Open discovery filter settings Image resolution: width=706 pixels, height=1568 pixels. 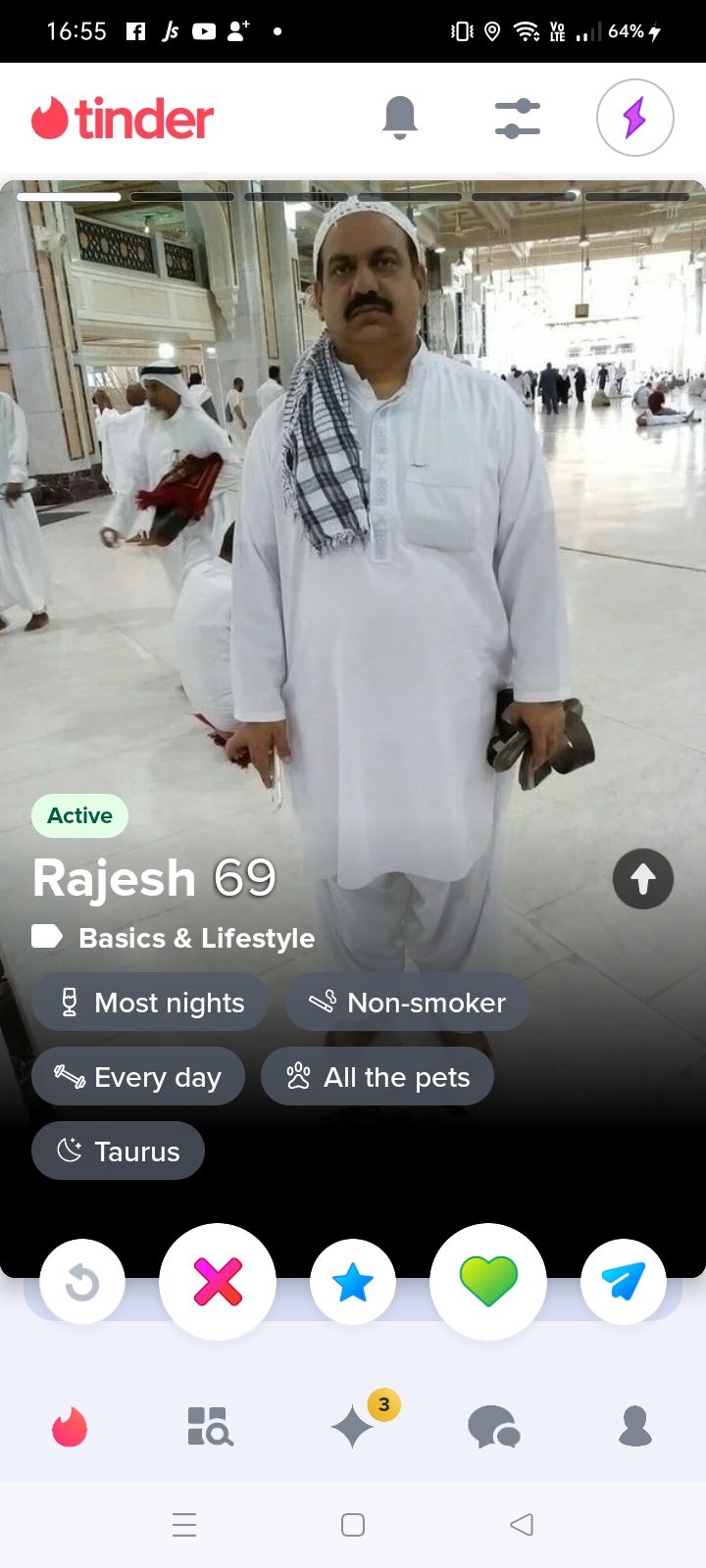pyautogui.click(x=517, y=118)
